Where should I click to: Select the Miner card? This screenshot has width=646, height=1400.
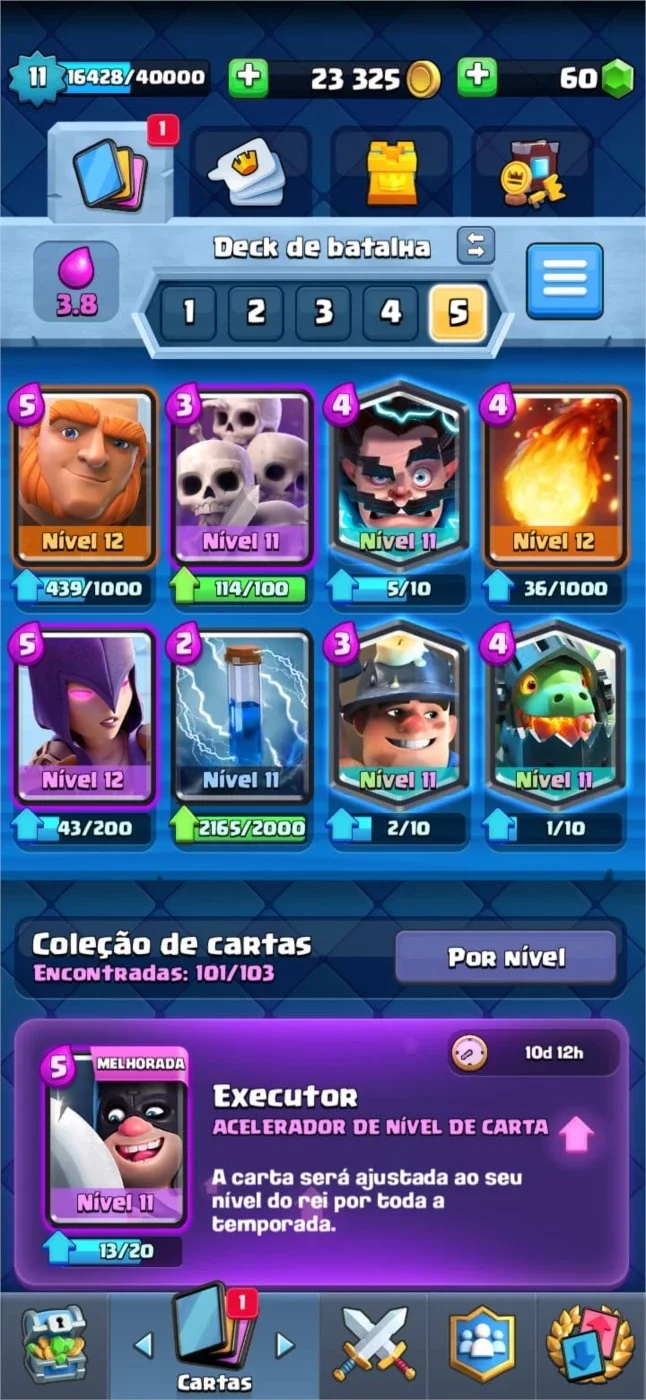[x=398, y=716]
